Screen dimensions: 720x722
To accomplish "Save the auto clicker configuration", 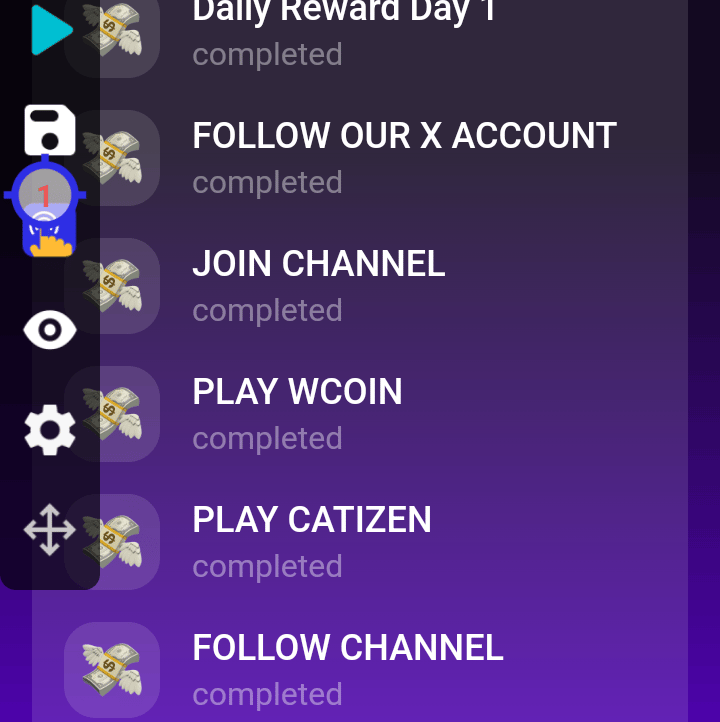I will click(50, 129).
